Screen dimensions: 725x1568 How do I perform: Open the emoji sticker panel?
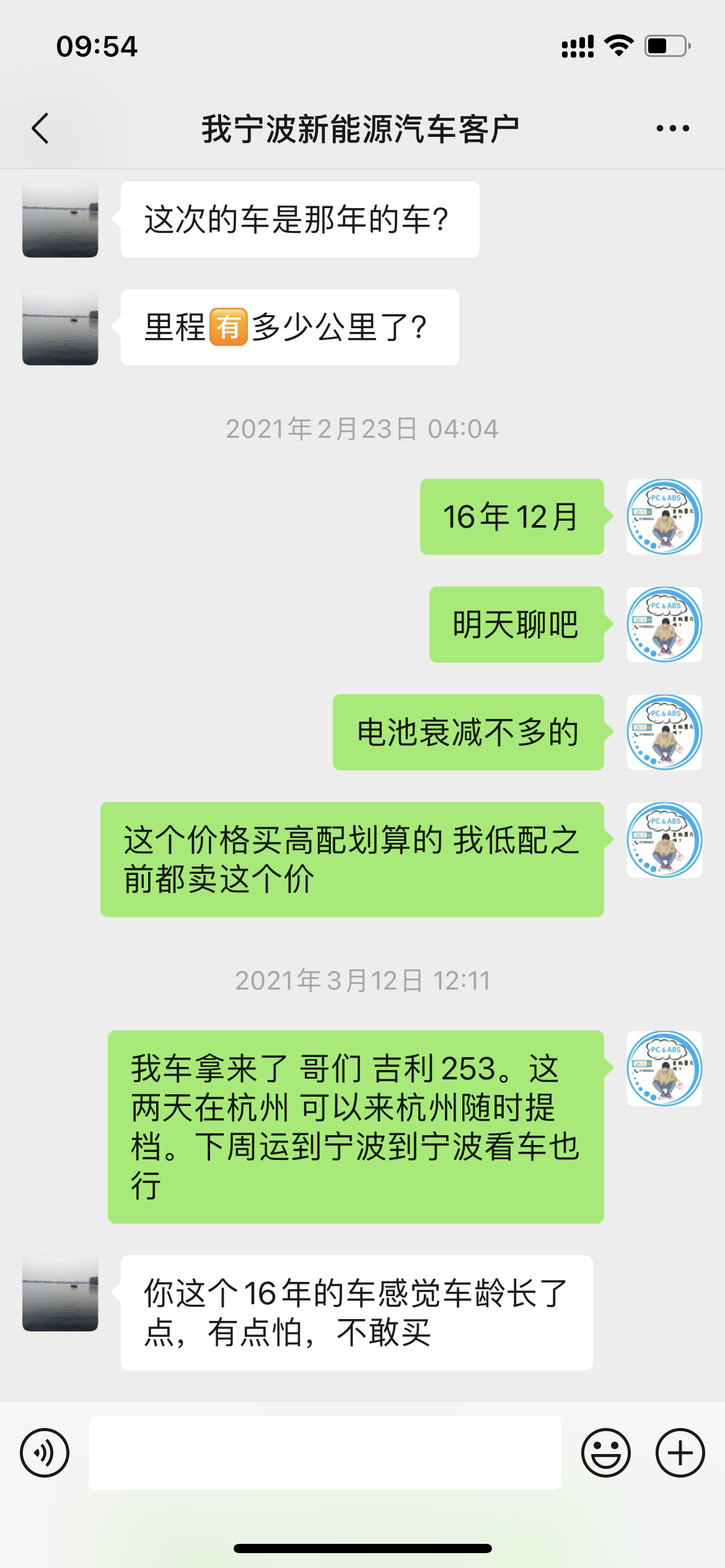(606, 1453)
